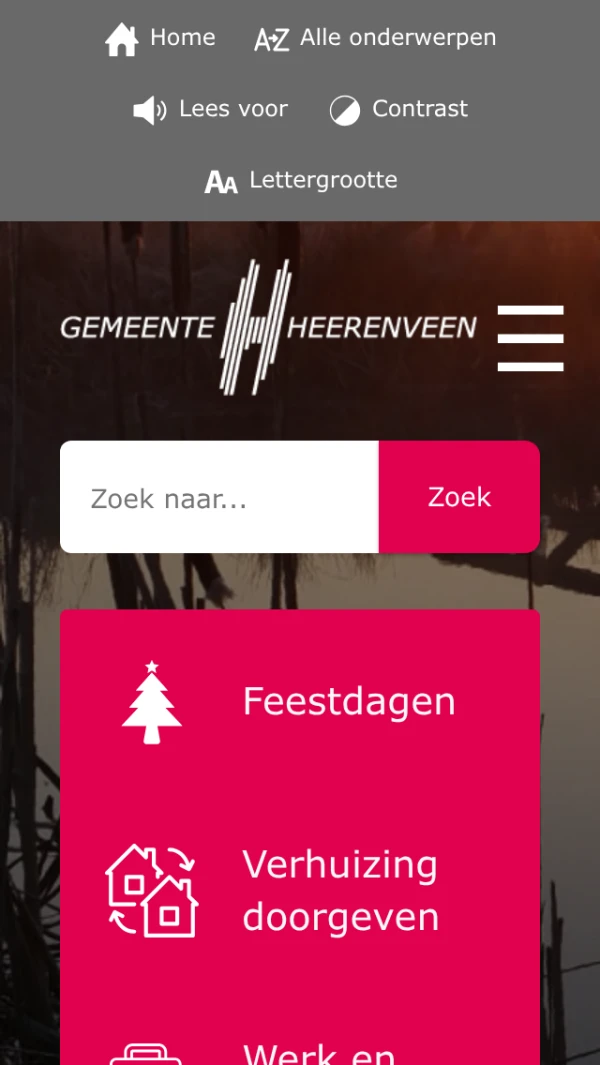Tap the Gemeente Heerenveen logo

[x=268, y=327]
